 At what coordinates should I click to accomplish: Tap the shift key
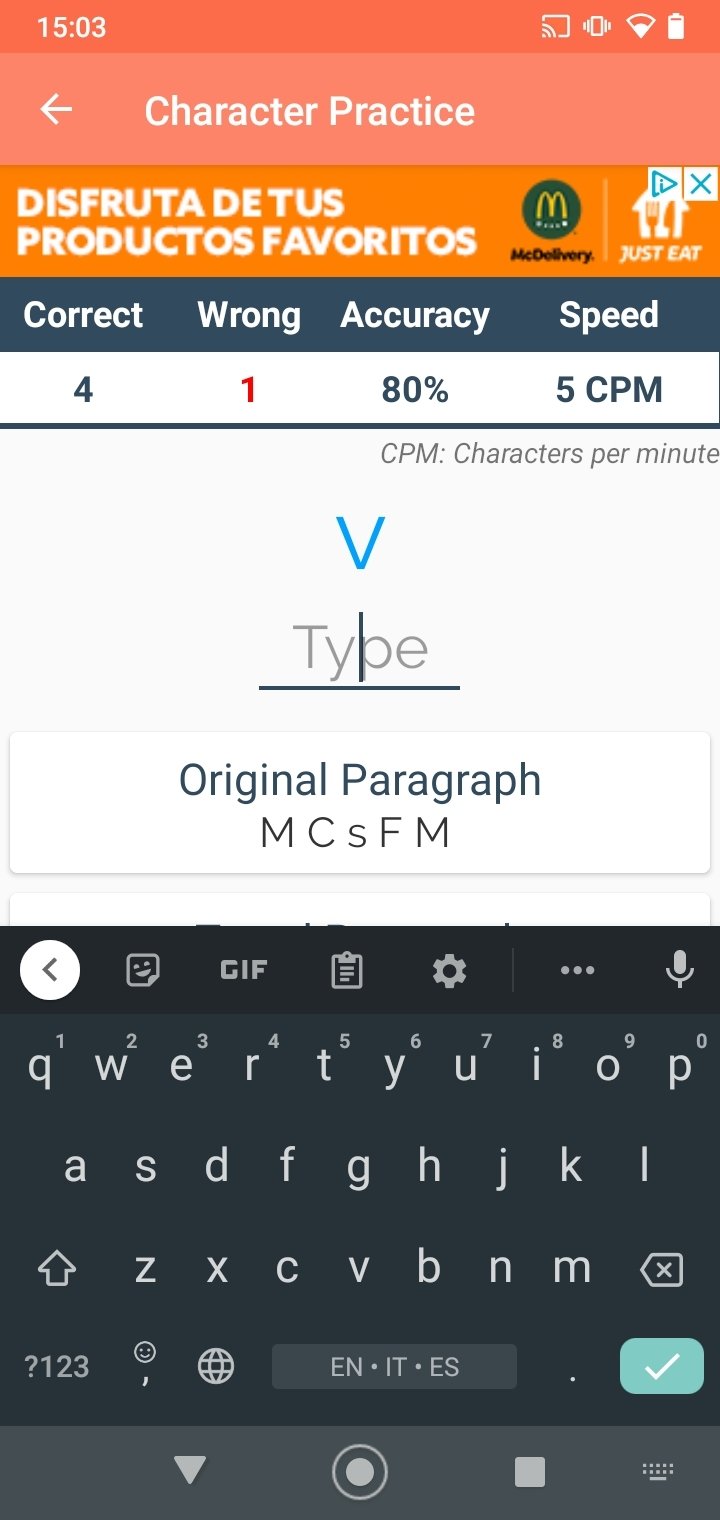click(57, 1269)
